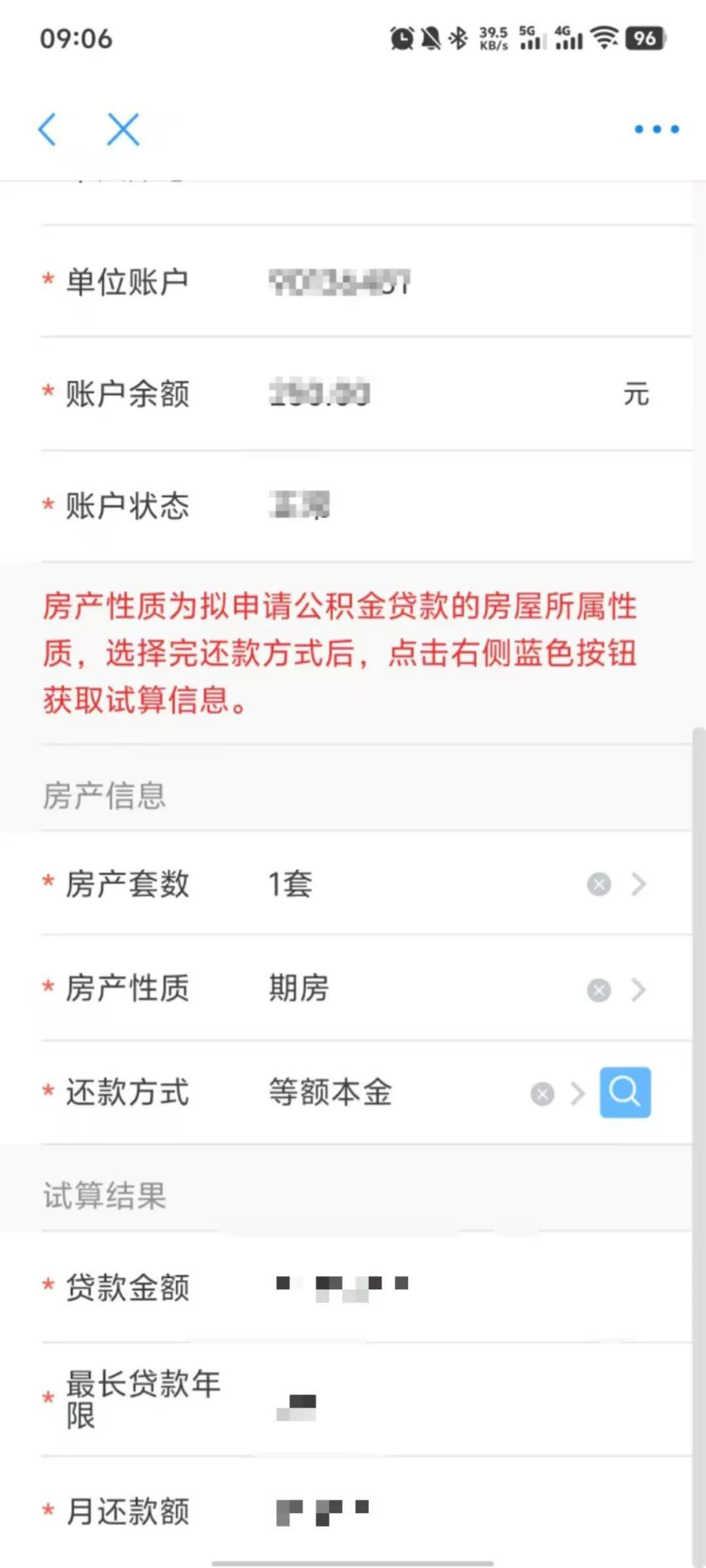Clear the 还款方式 selection

click(x=542, y=1093)
